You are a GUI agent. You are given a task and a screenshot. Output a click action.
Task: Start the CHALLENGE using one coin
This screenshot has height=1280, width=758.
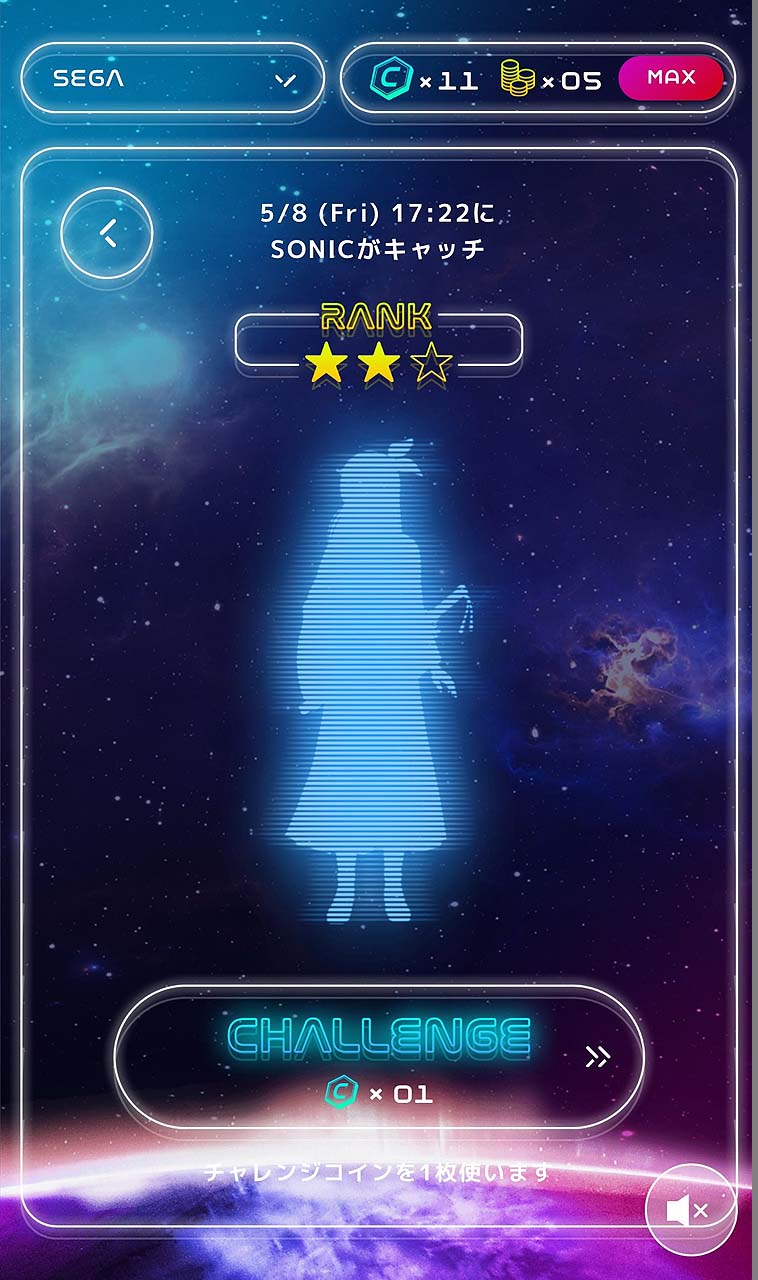(379, 1057)
